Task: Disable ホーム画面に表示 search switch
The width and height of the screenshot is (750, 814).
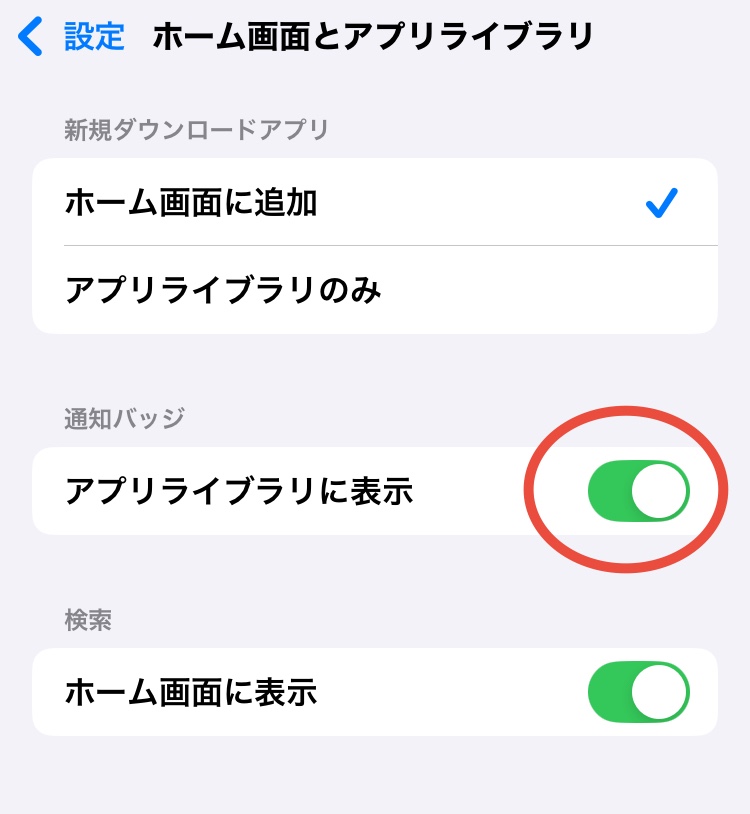Action: (638, 692)
